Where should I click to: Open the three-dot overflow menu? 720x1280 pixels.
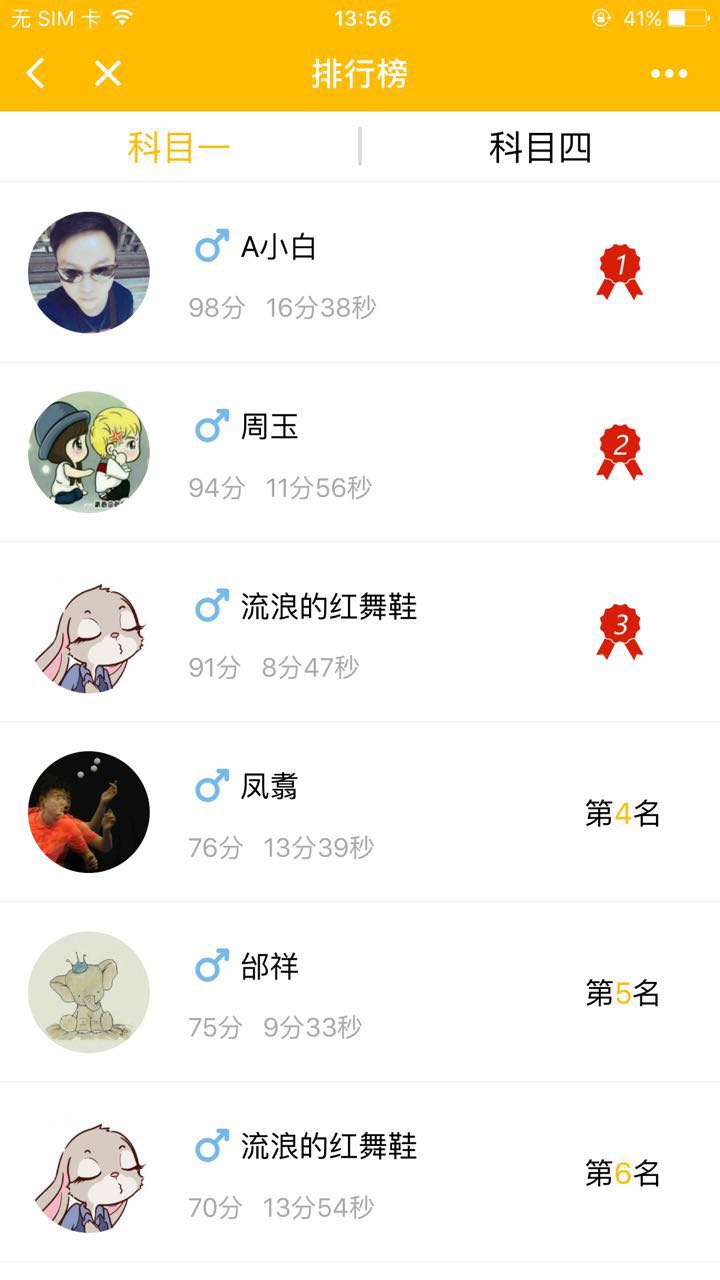click(x=669, y=73)
